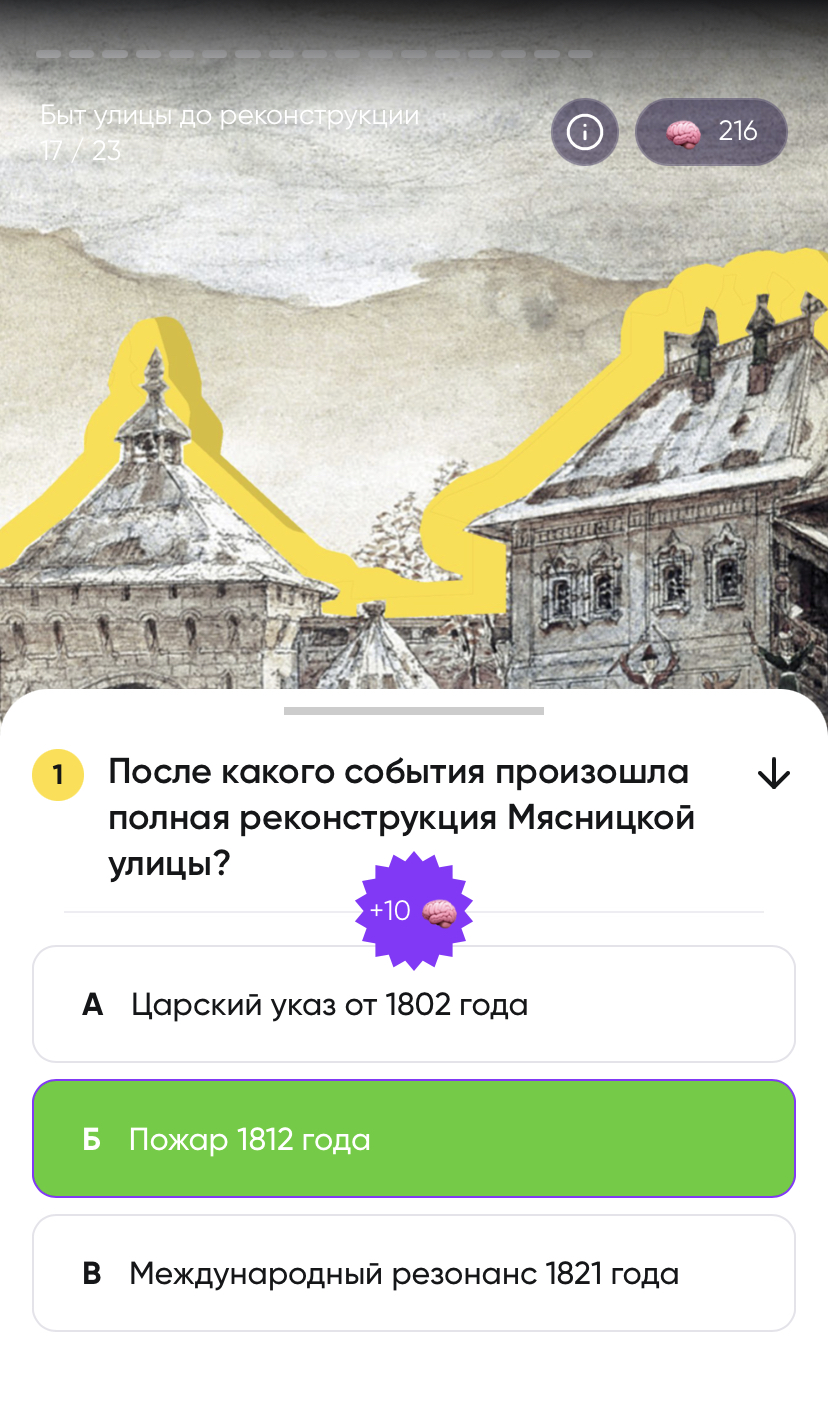Pick answer В Международный резонанс 1821 года
Image resolution: width=828 pixels, height=1427 pixels.
click(413, 1273)
